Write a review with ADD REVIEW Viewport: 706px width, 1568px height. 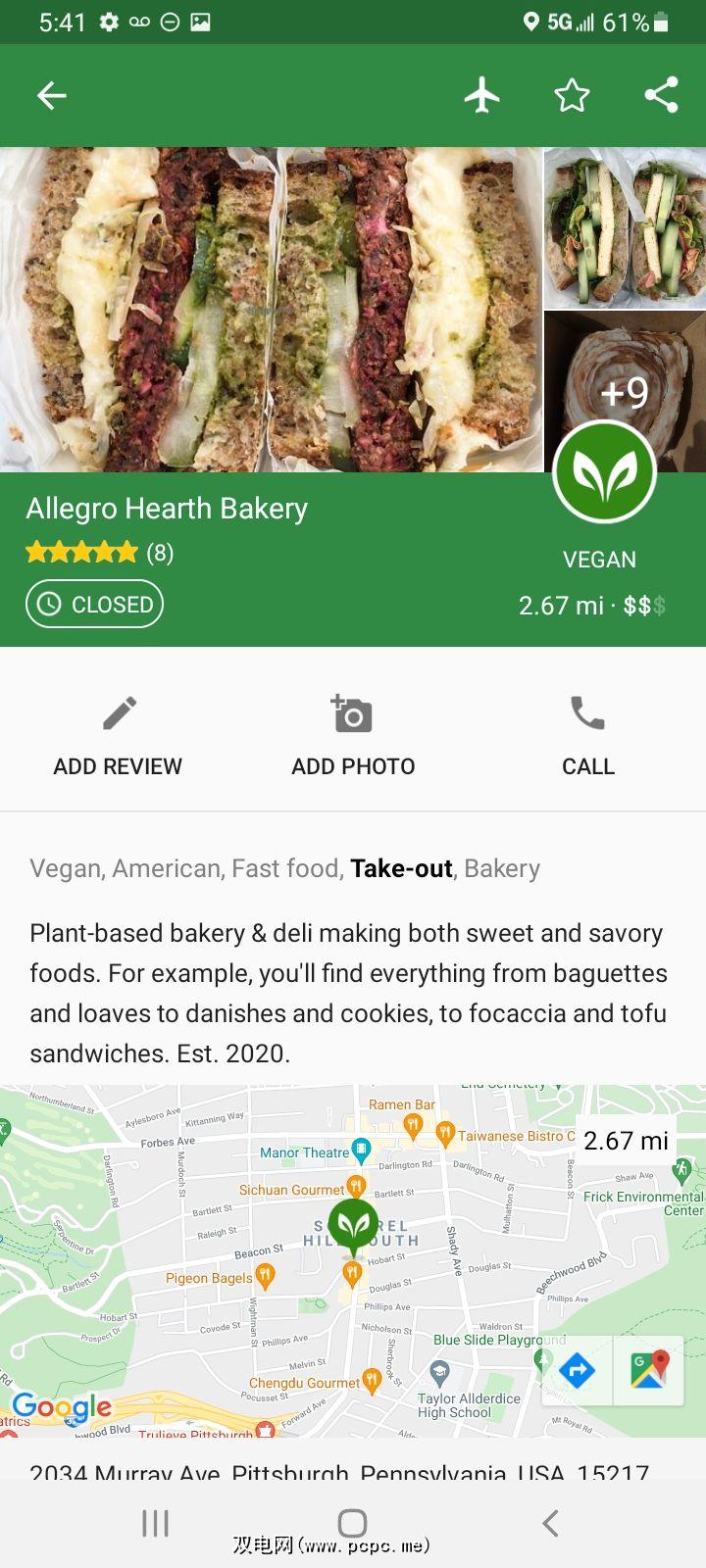[118, 735]
